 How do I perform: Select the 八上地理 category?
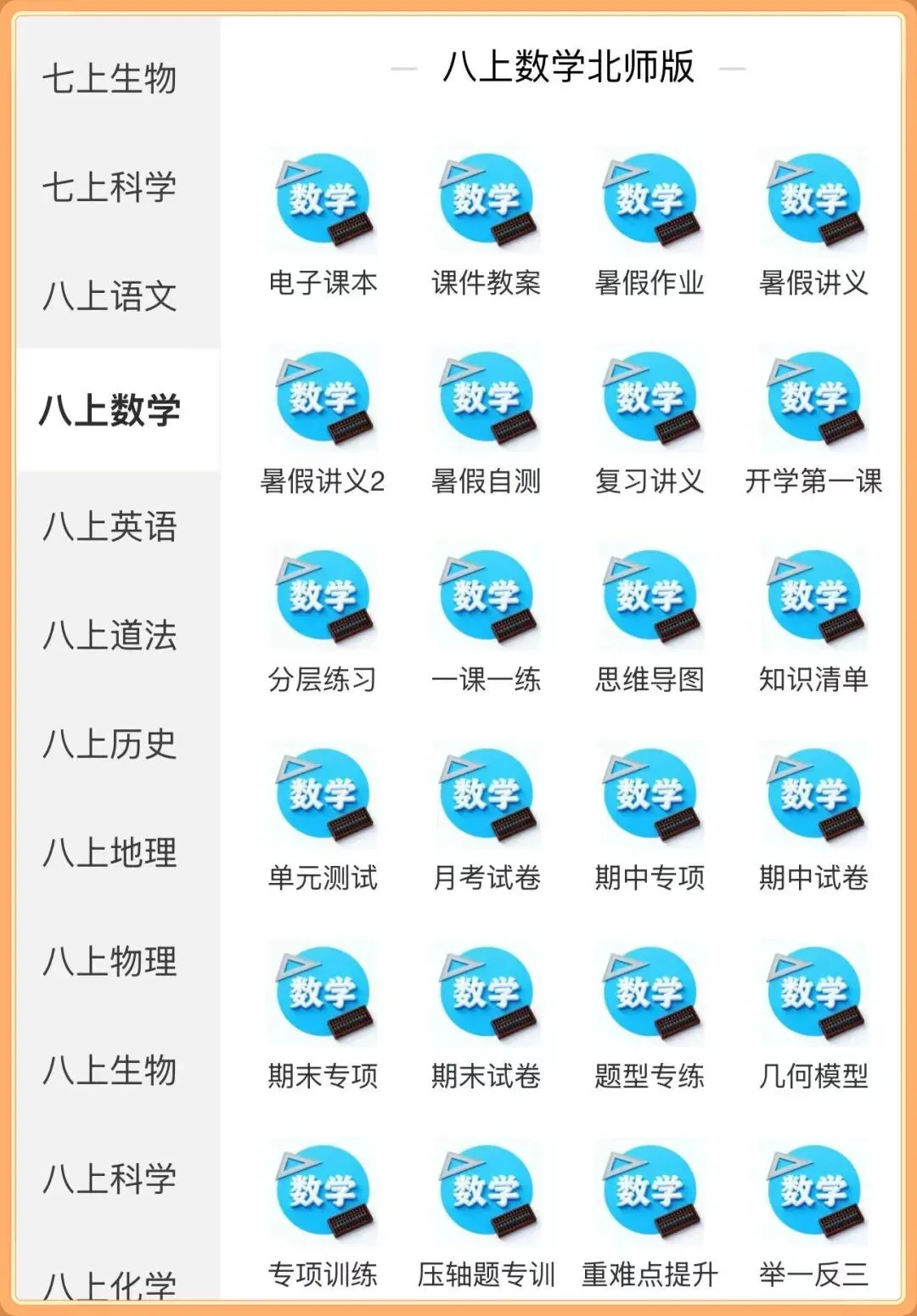110,852
